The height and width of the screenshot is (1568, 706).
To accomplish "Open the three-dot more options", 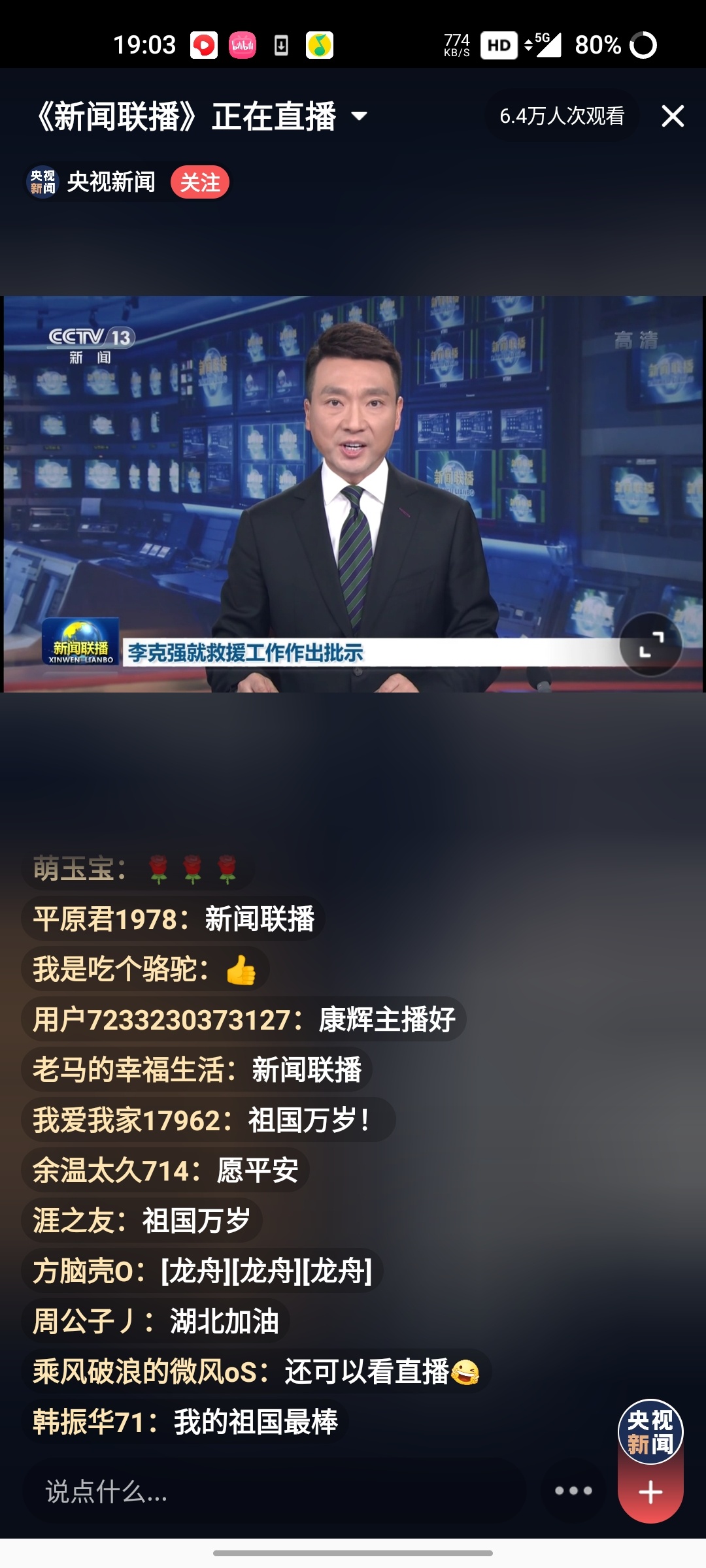I will (573, 1490).
